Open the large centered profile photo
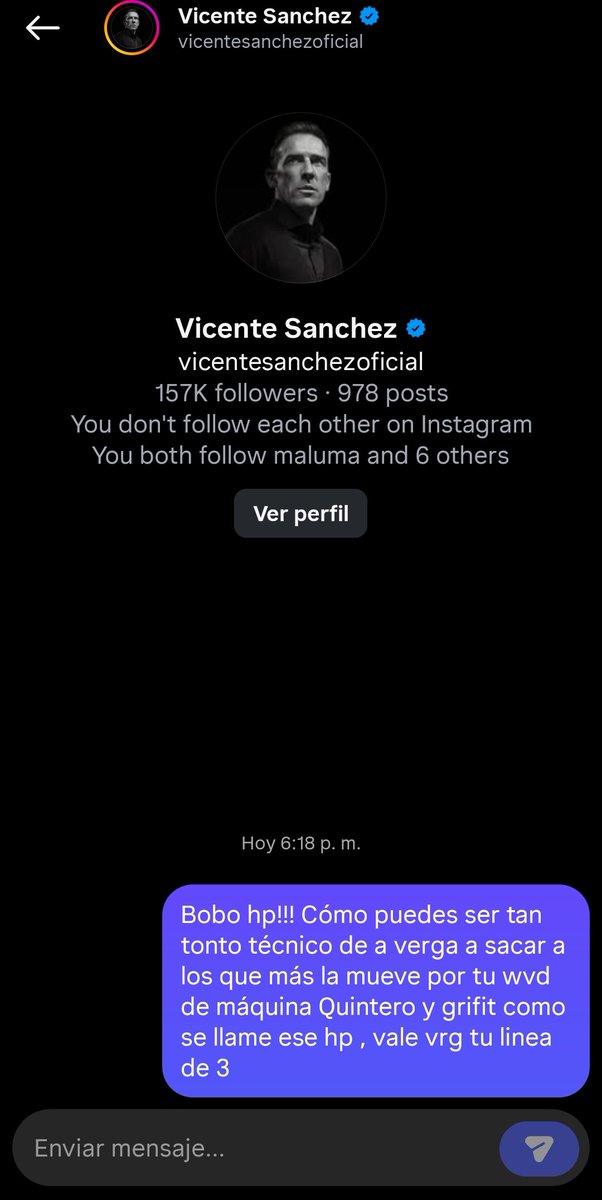Viewport: 602px width, 1200px height. coord(301,198)
